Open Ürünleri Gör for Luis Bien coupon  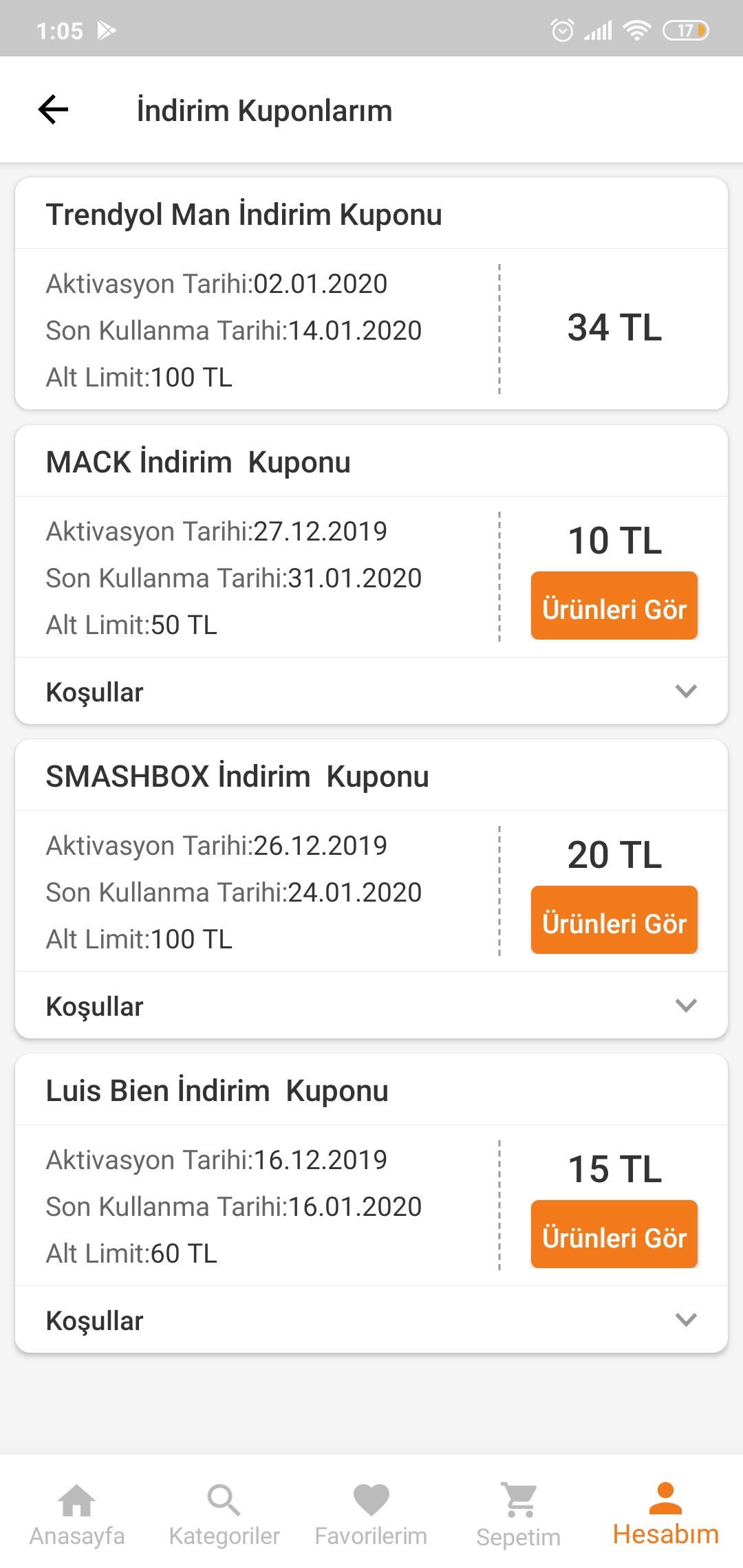tap(614, 1234)
